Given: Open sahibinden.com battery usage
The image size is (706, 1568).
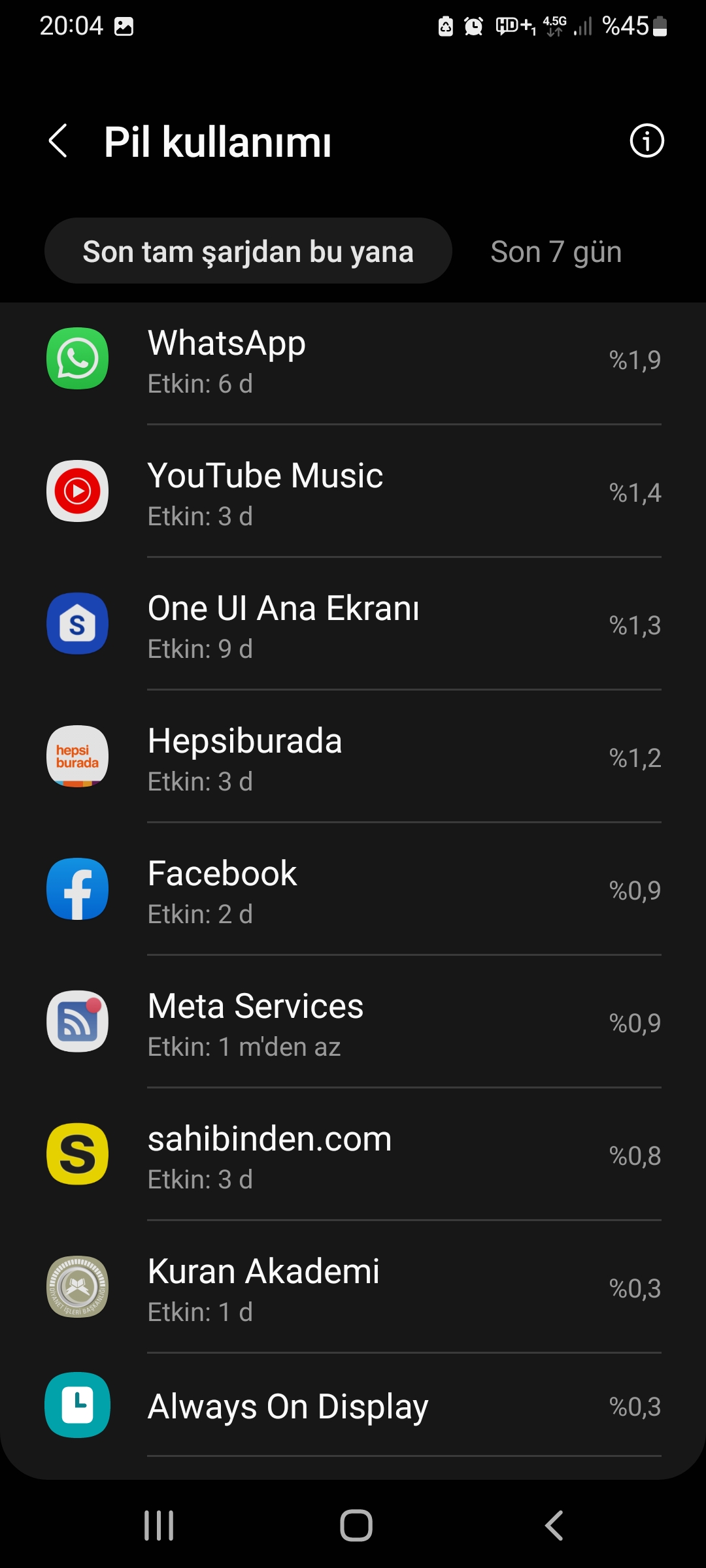Looking at the screenshot, I should 353,1156.
